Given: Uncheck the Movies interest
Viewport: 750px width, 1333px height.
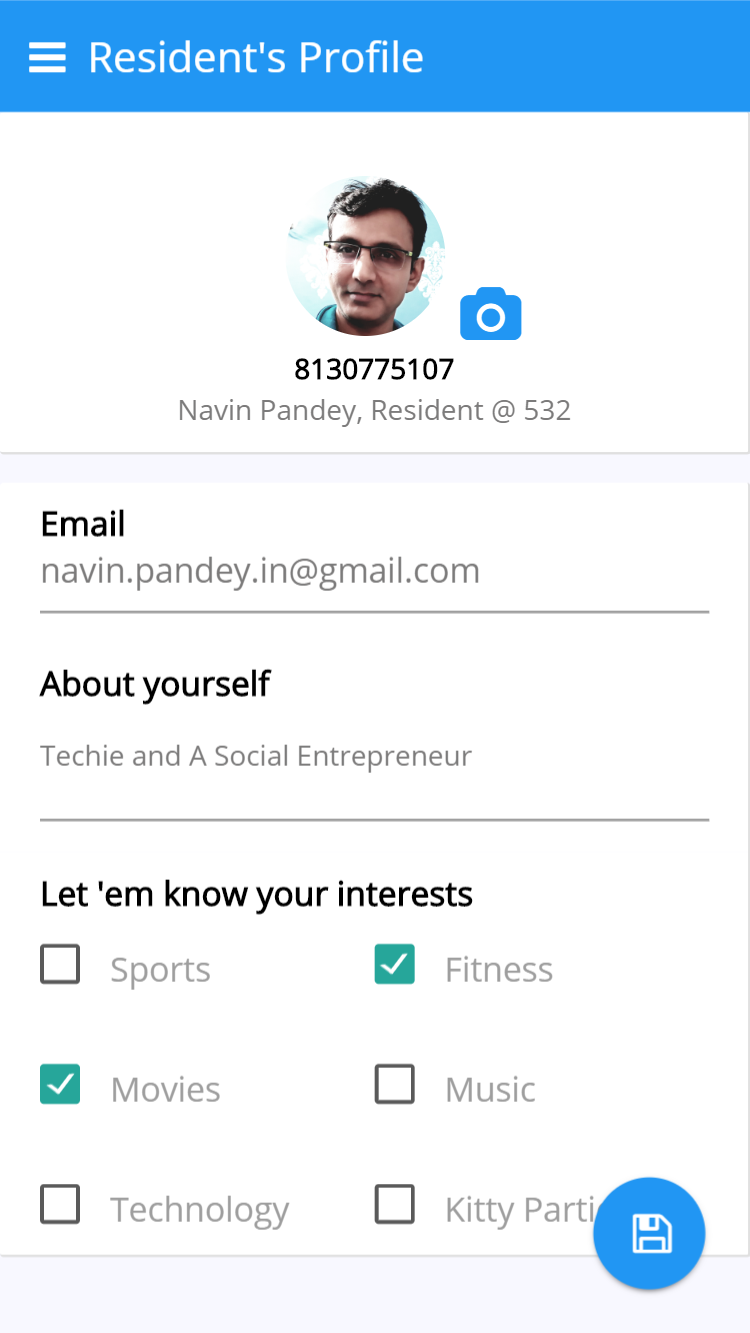Looking at the screenshot, I should coord(60,1085).
